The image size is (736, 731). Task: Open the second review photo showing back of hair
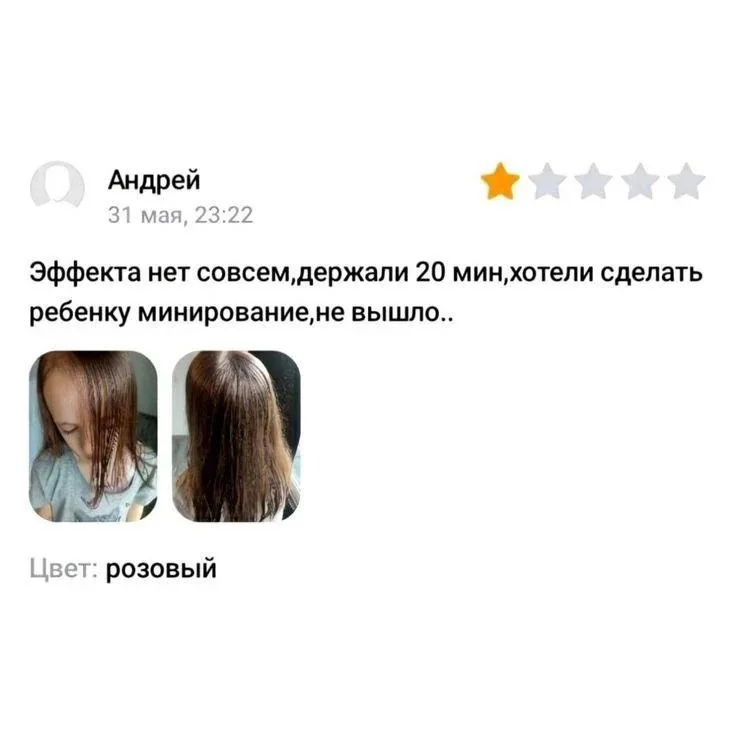tap(236, 436)
